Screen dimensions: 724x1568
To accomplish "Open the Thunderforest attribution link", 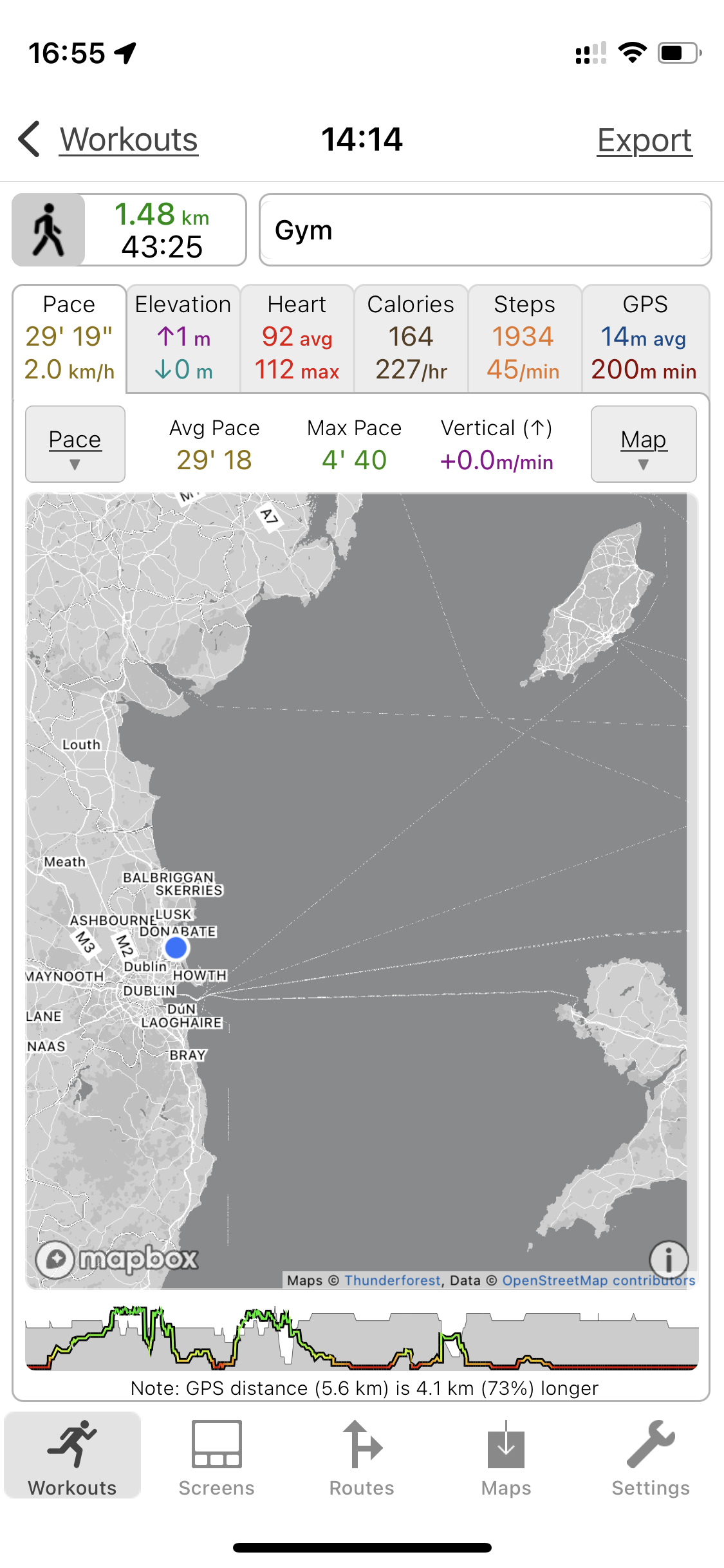I will [x=393, y=1280].
